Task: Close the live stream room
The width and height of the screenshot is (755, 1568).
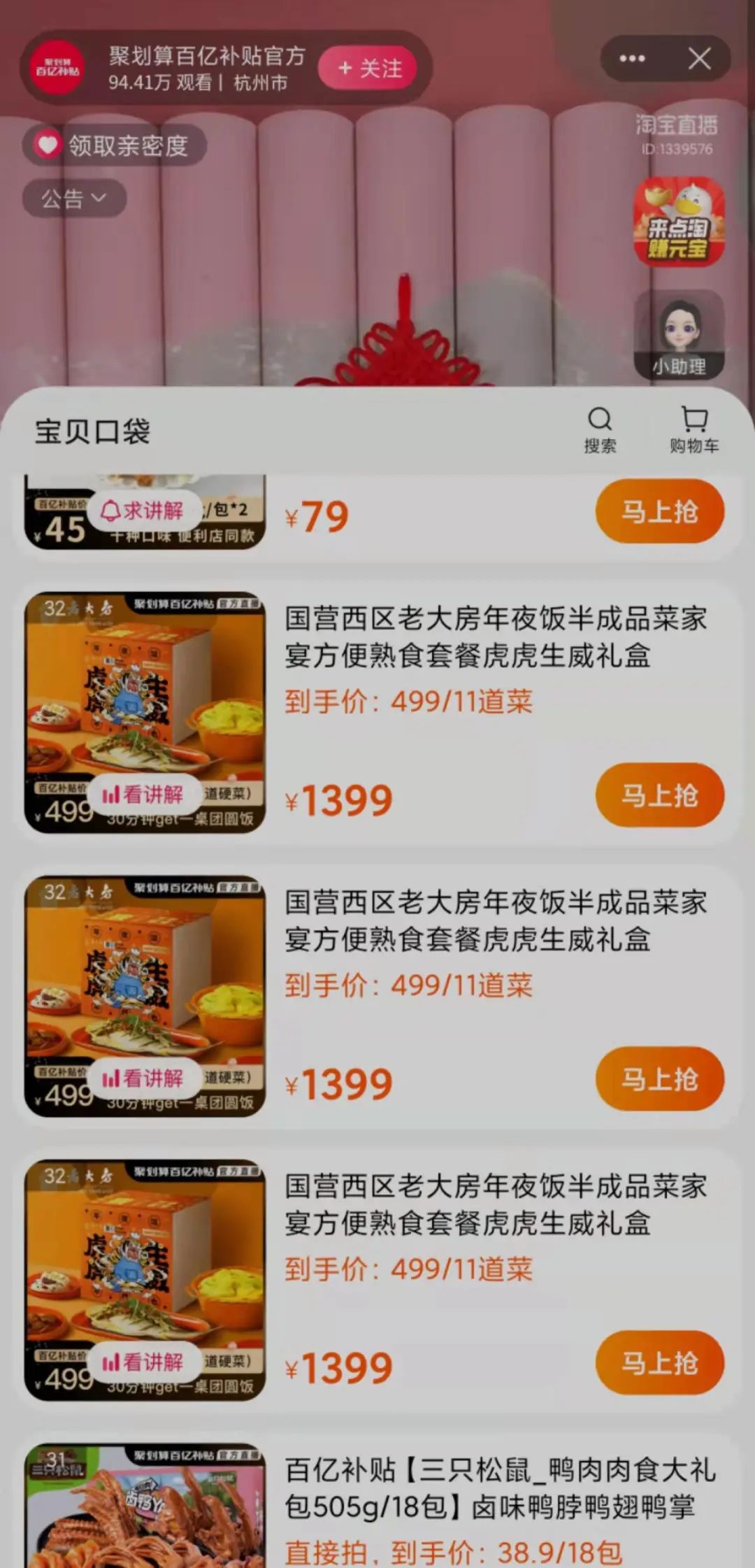Action: [x=699, y=59]
